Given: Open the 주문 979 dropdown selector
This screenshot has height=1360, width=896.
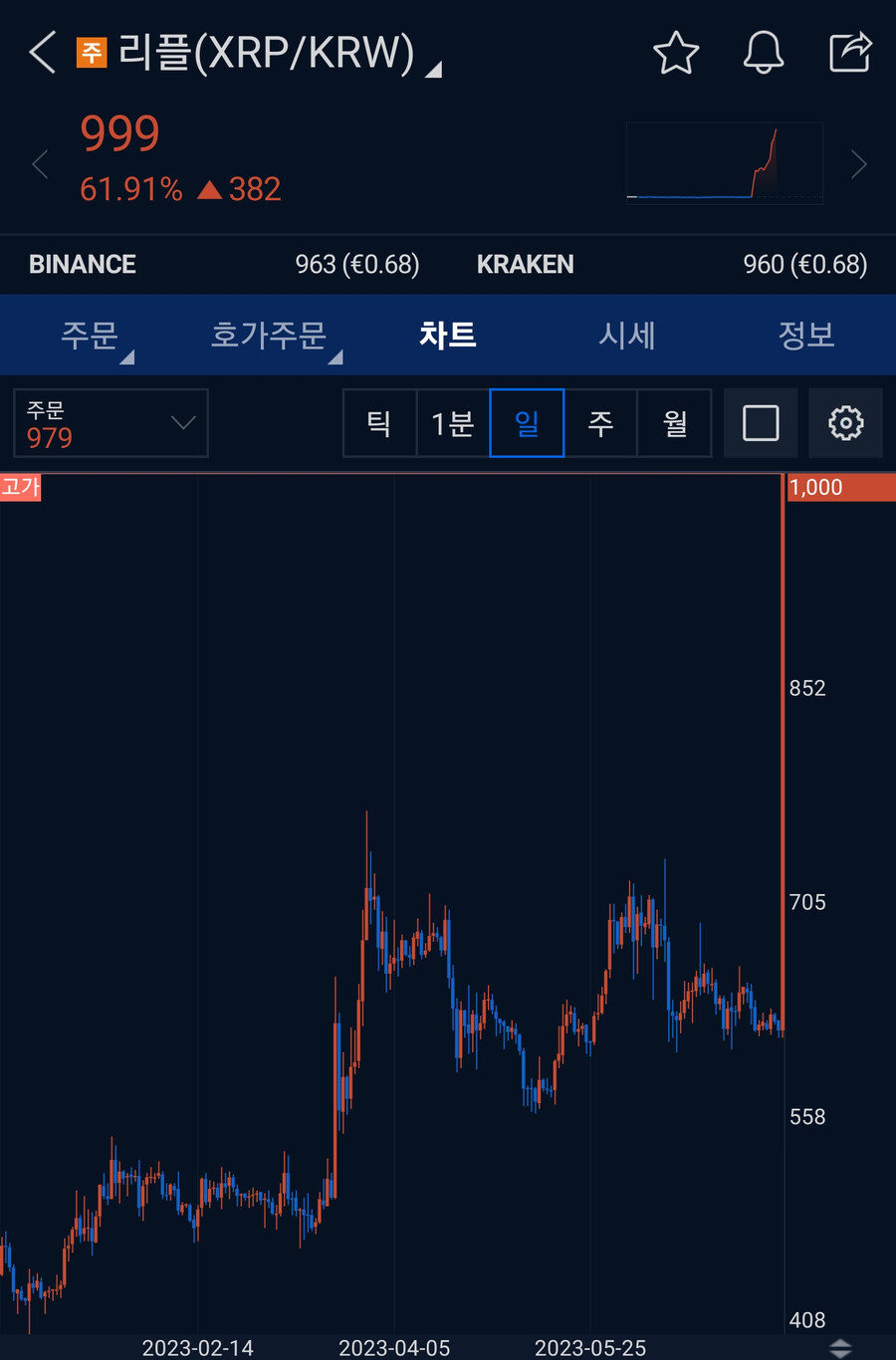Looking at the screenshot, I should pyautogui.click(x=110, y=423).
